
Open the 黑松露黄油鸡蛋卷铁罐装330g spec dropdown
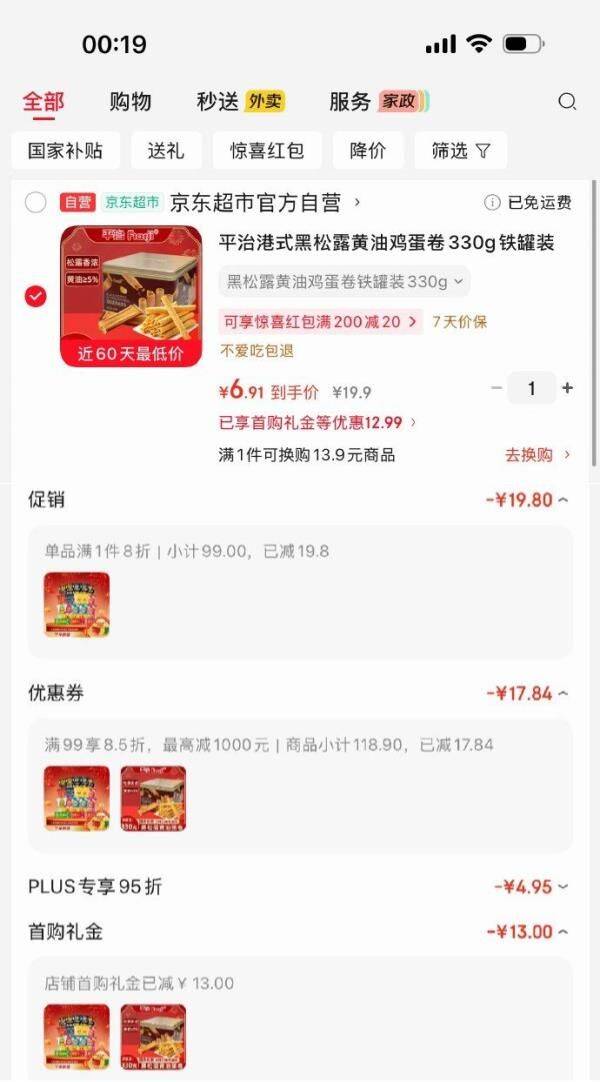345,282
